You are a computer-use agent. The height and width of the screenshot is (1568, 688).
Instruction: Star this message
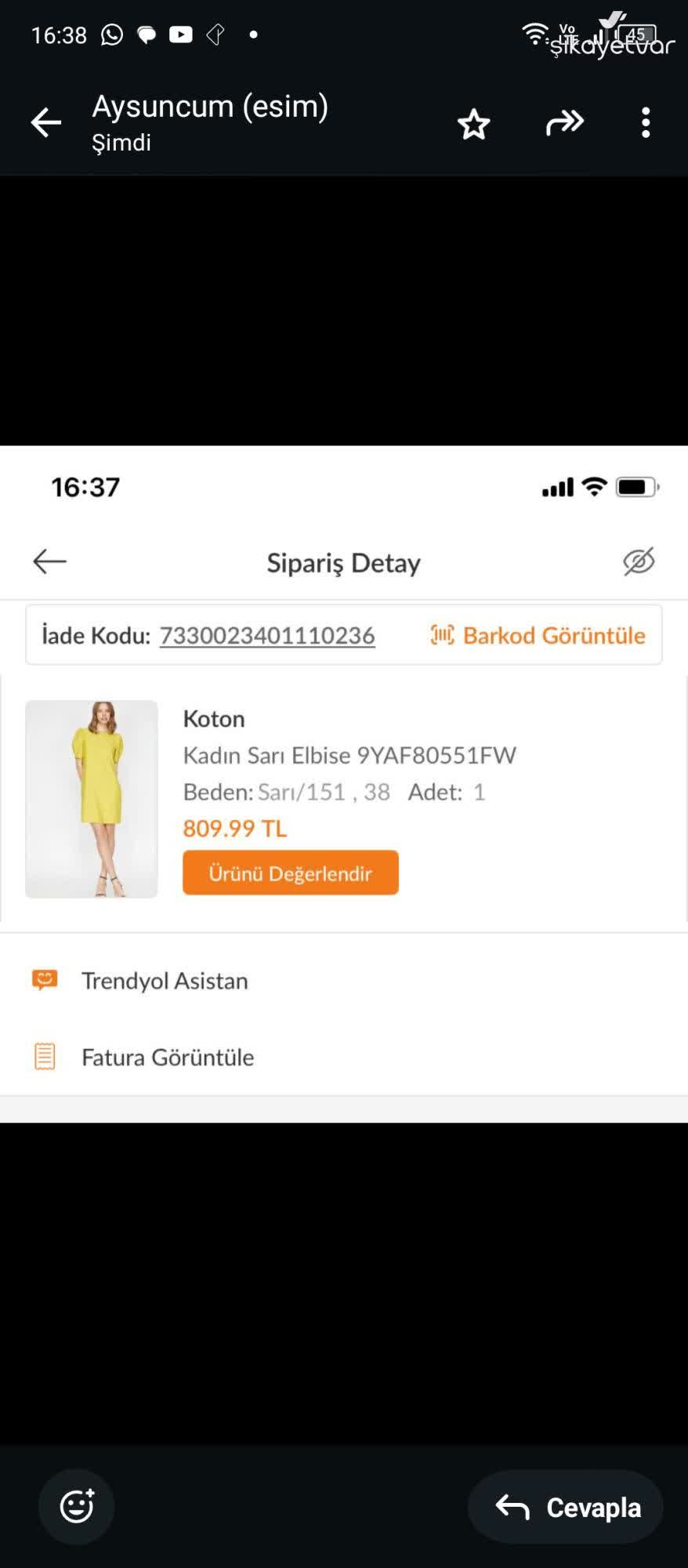(x=473, y=124)
